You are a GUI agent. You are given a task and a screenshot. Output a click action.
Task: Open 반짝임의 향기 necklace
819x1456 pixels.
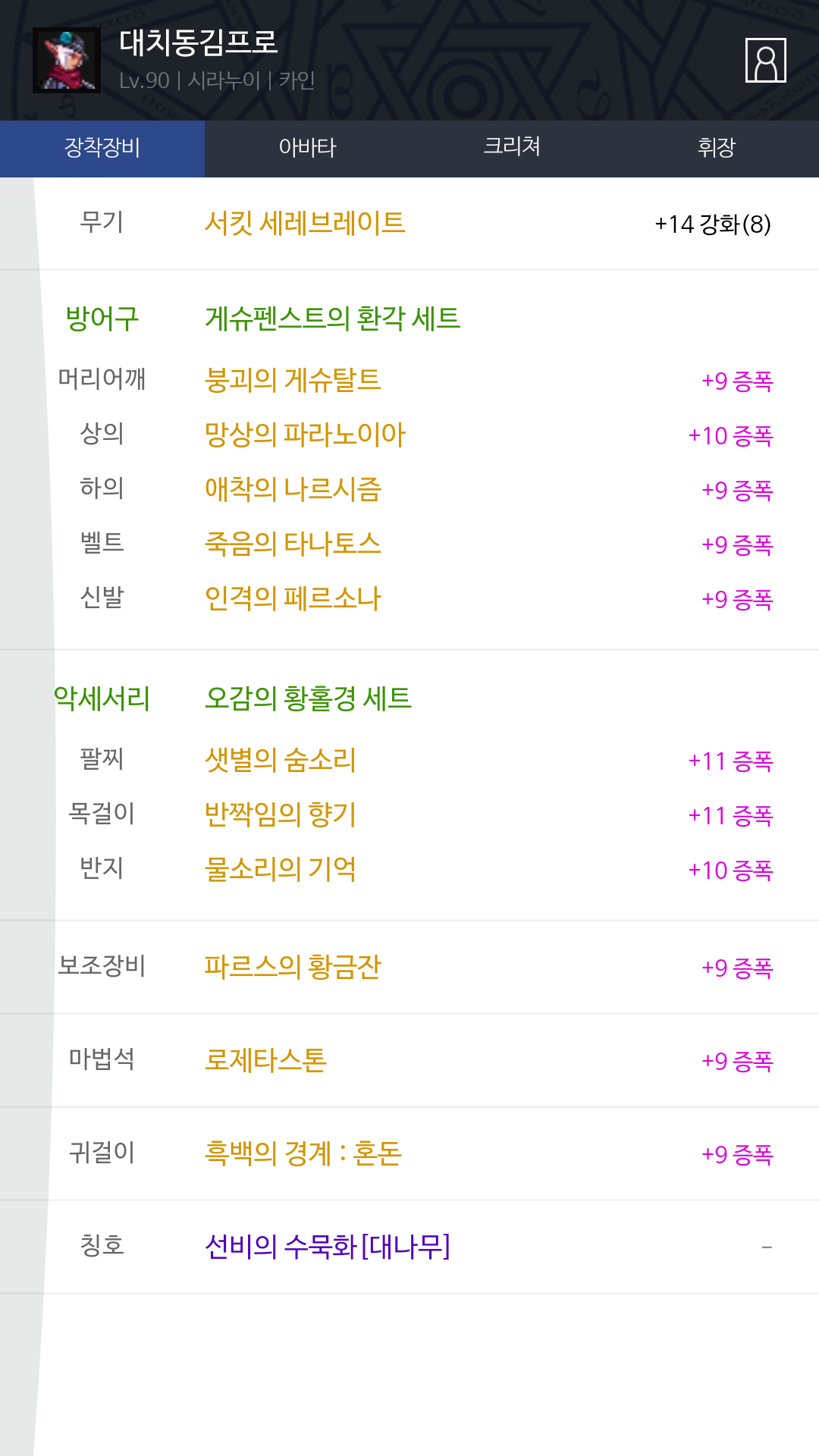pyautogui.click(x=281, y=814)
